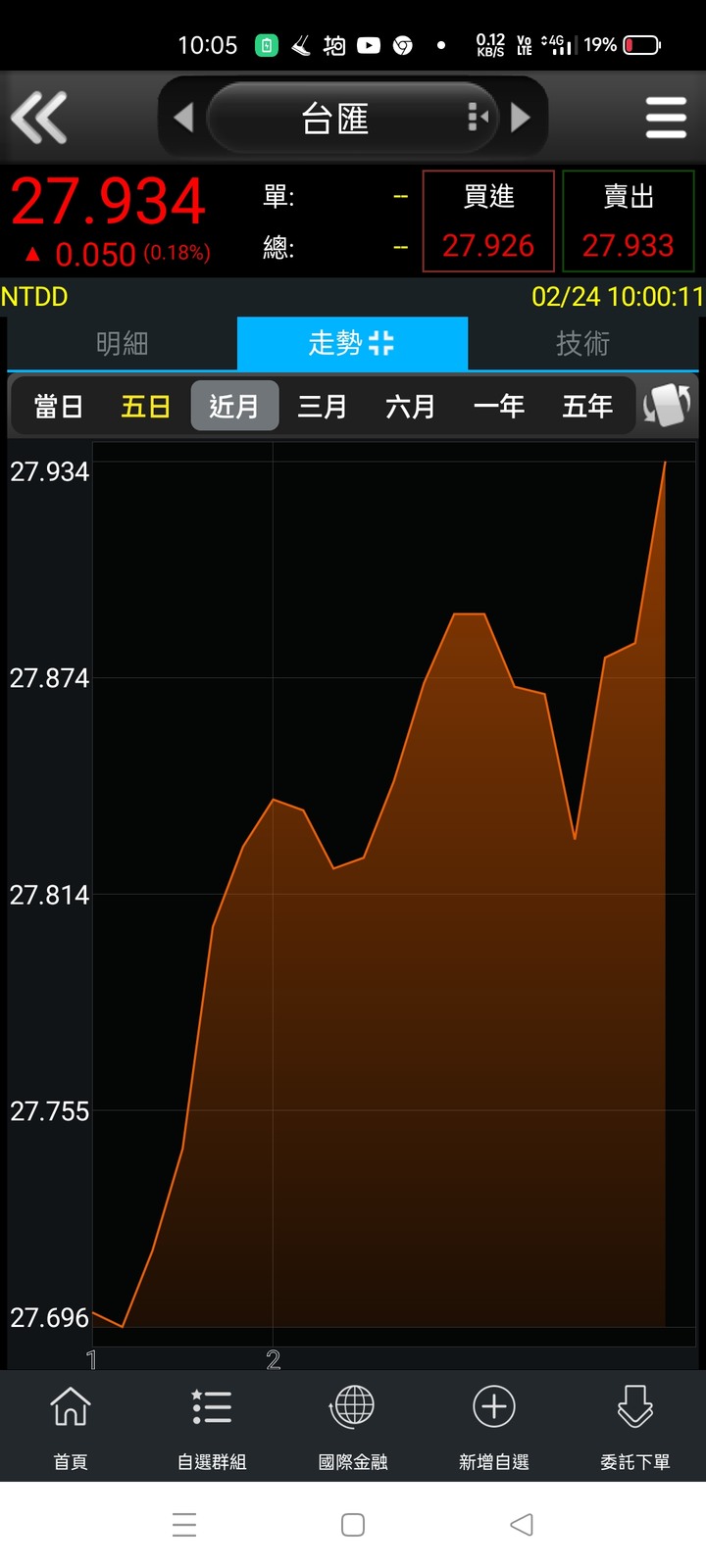
Task: Open the 台匯 instrument selector
Action: point(353,118)
